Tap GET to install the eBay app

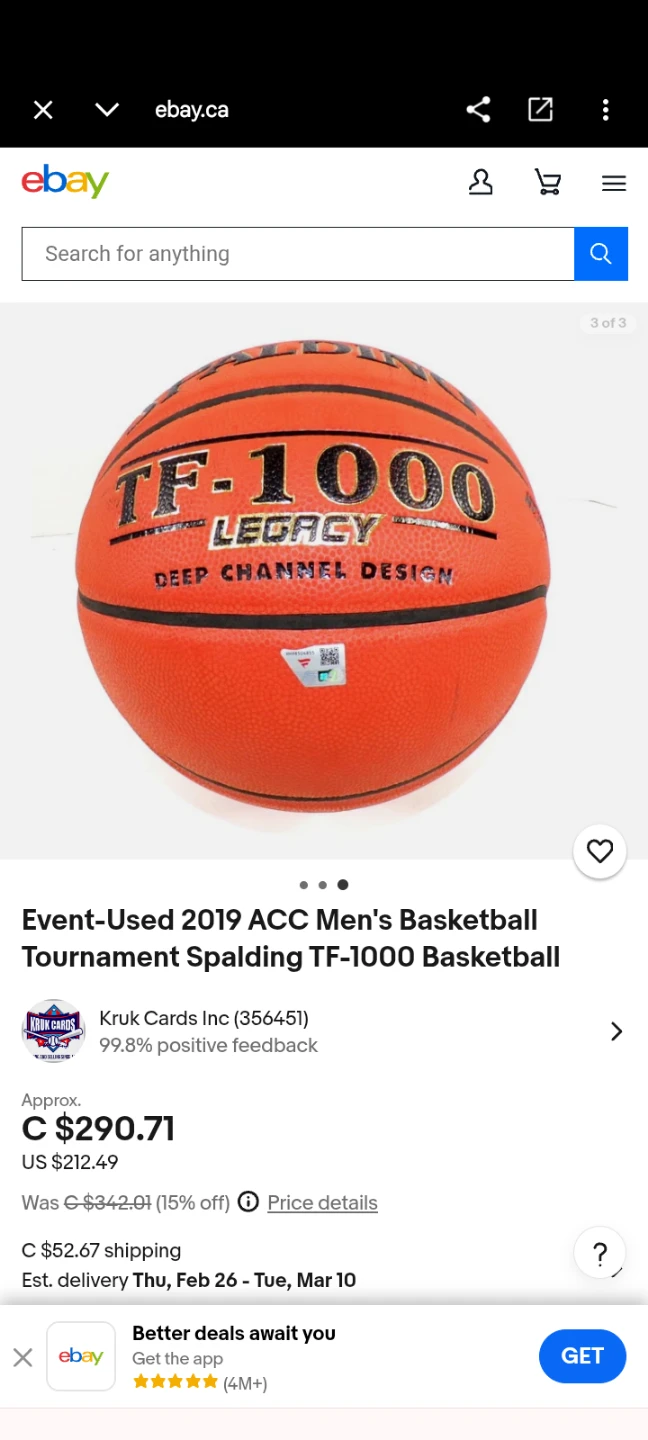[582, 1356]
